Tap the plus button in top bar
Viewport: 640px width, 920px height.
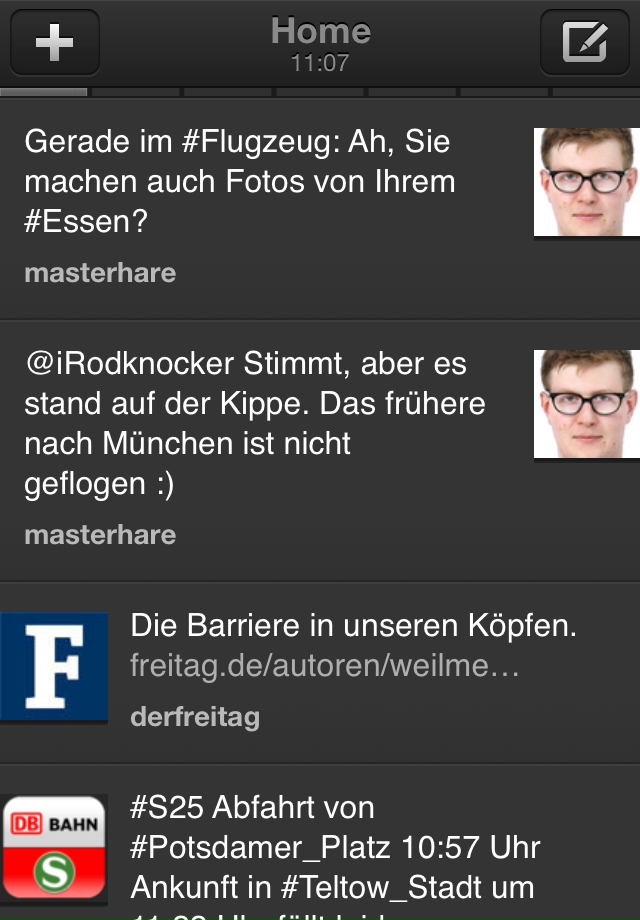click(54, 43)
